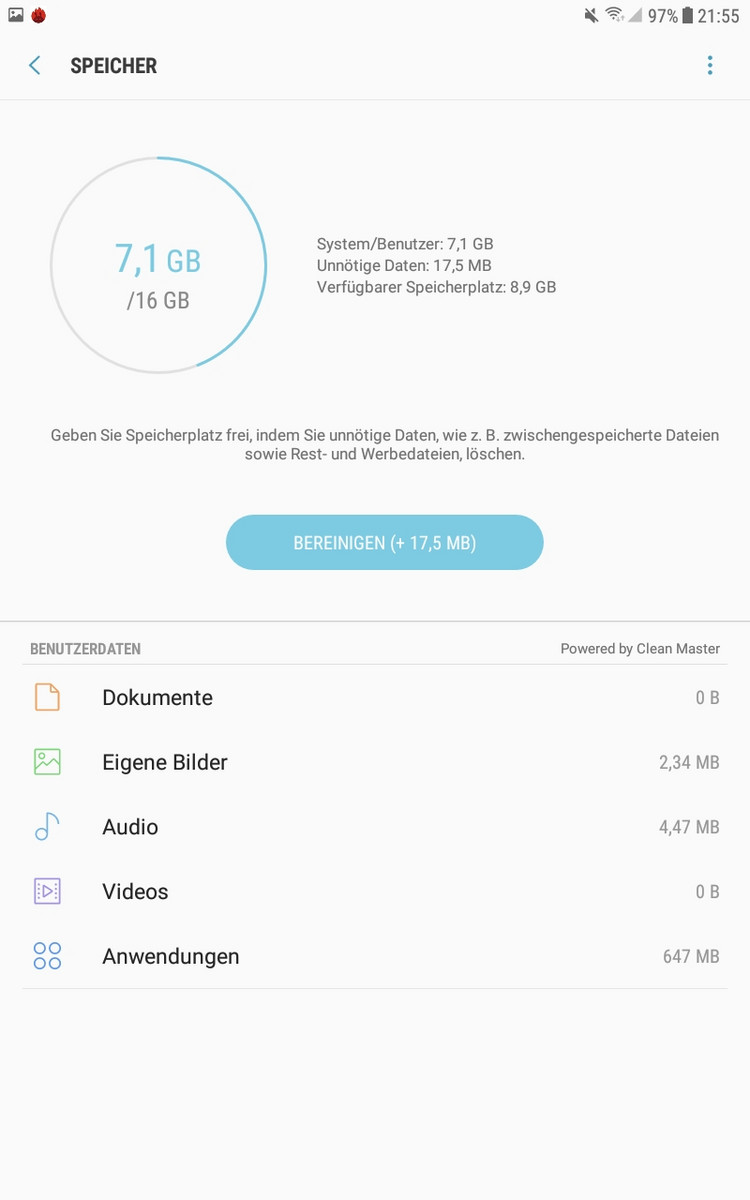The height and width of the screenshot is (1200, 750).
Task: View the Videos storage entry
Action: tap(375, 891)
